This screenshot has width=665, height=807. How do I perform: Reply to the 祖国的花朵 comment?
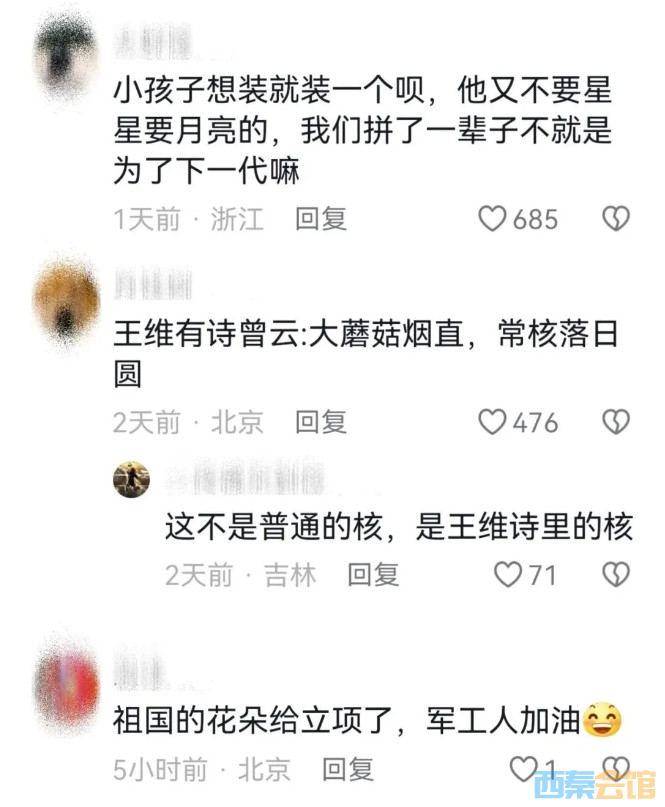point(347,768)
